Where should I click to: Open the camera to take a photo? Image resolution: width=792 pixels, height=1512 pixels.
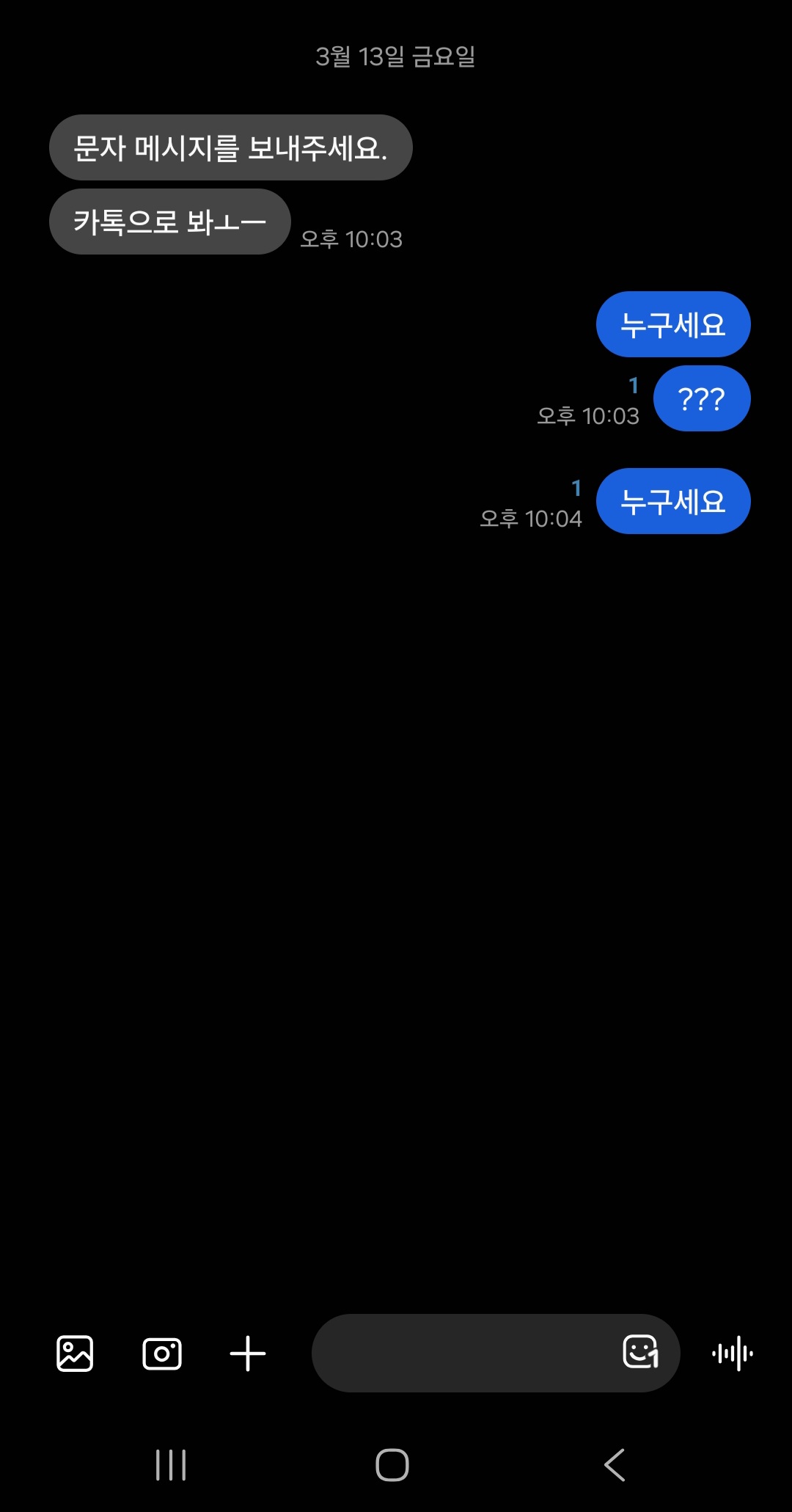click(162, 1354)
